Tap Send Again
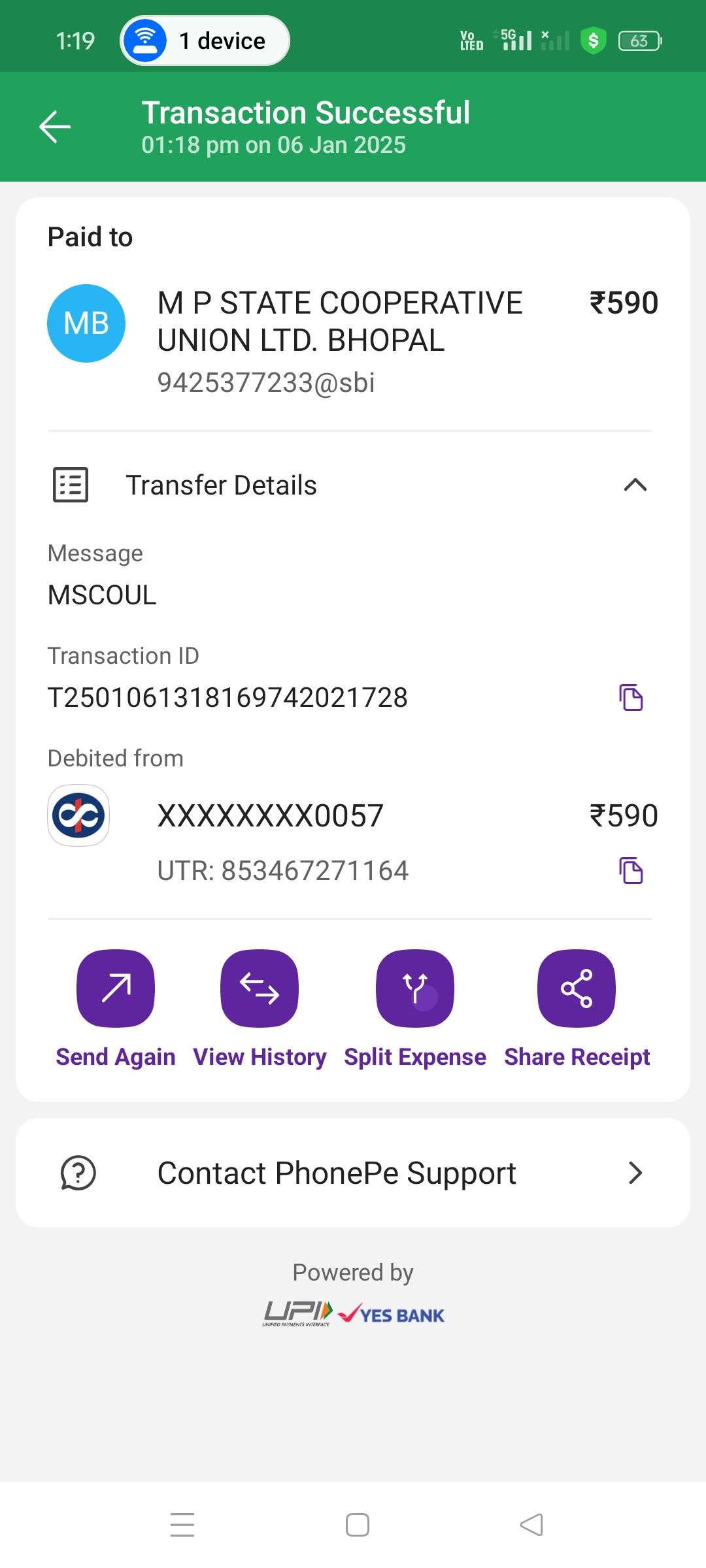The image size is (706, 1568). (116, 1008)
